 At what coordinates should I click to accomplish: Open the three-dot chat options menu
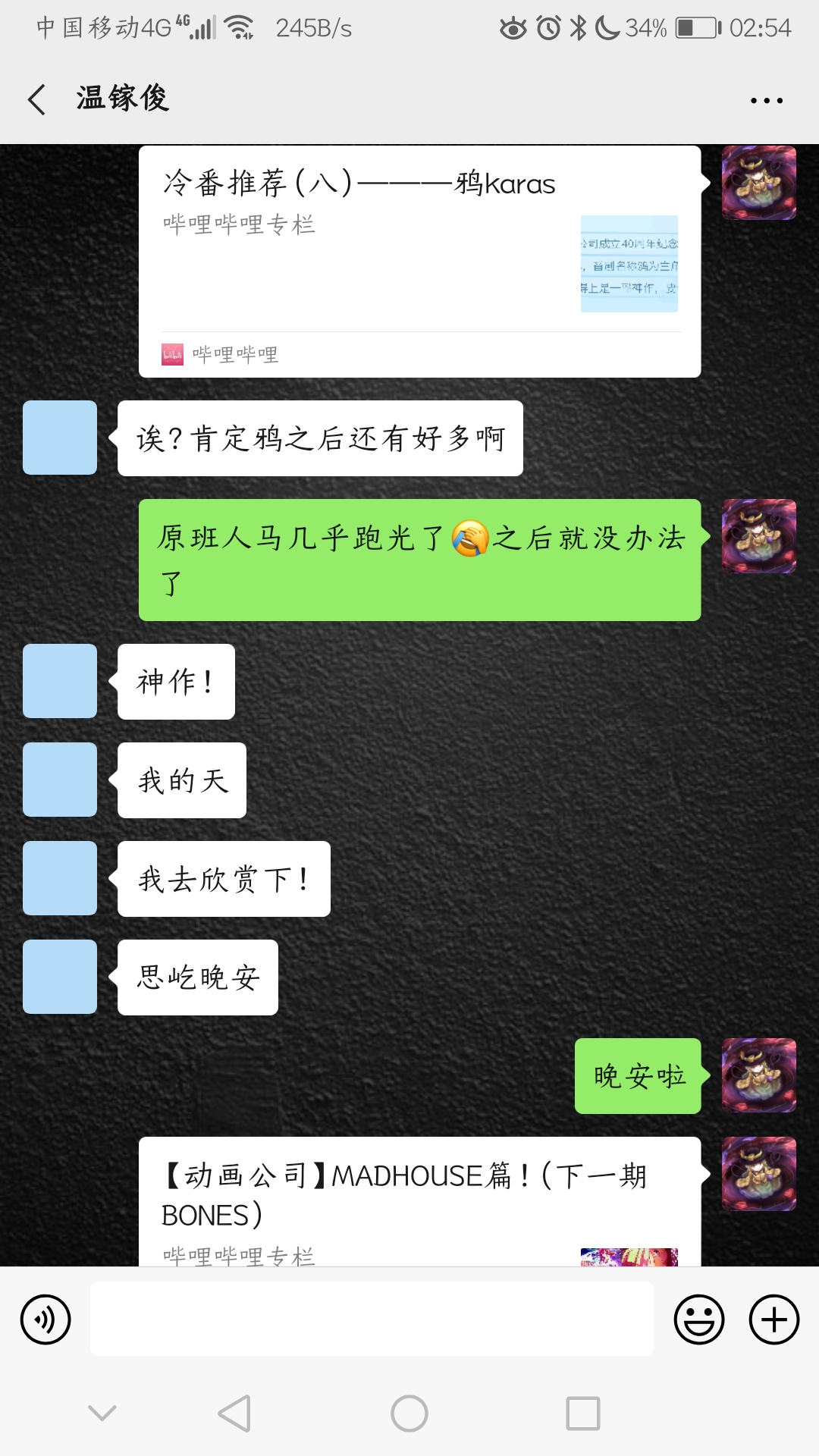point(766,100)
